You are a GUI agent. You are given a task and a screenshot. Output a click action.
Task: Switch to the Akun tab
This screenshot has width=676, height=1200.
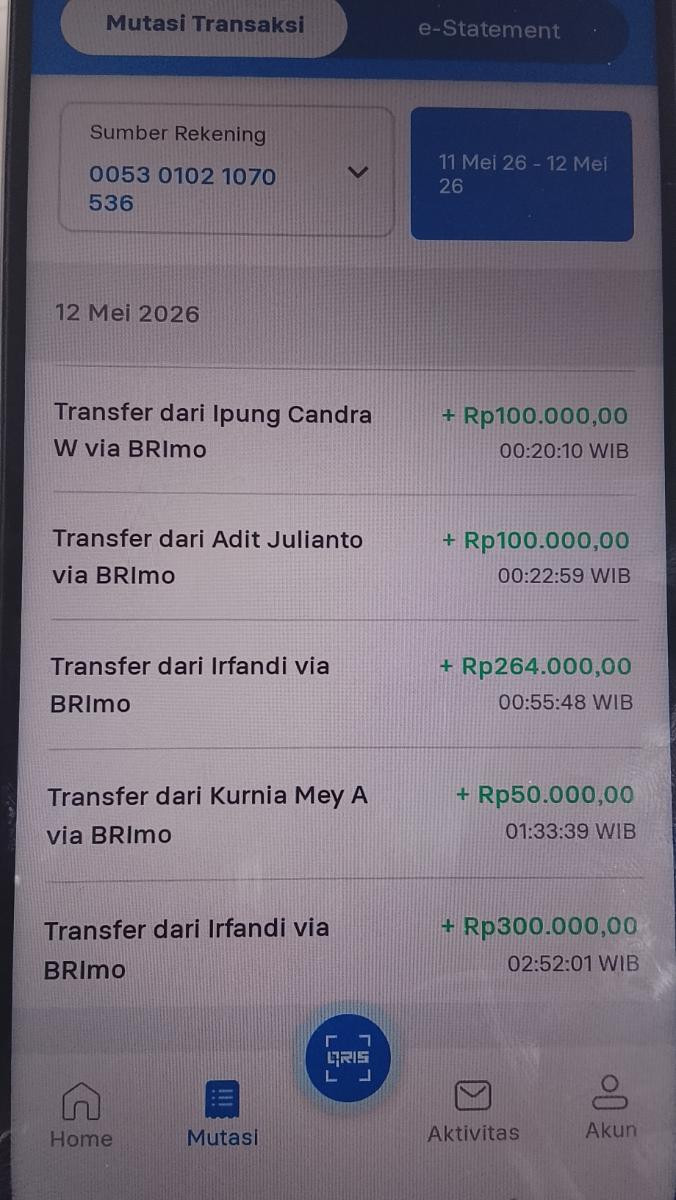click(610, 1107)
